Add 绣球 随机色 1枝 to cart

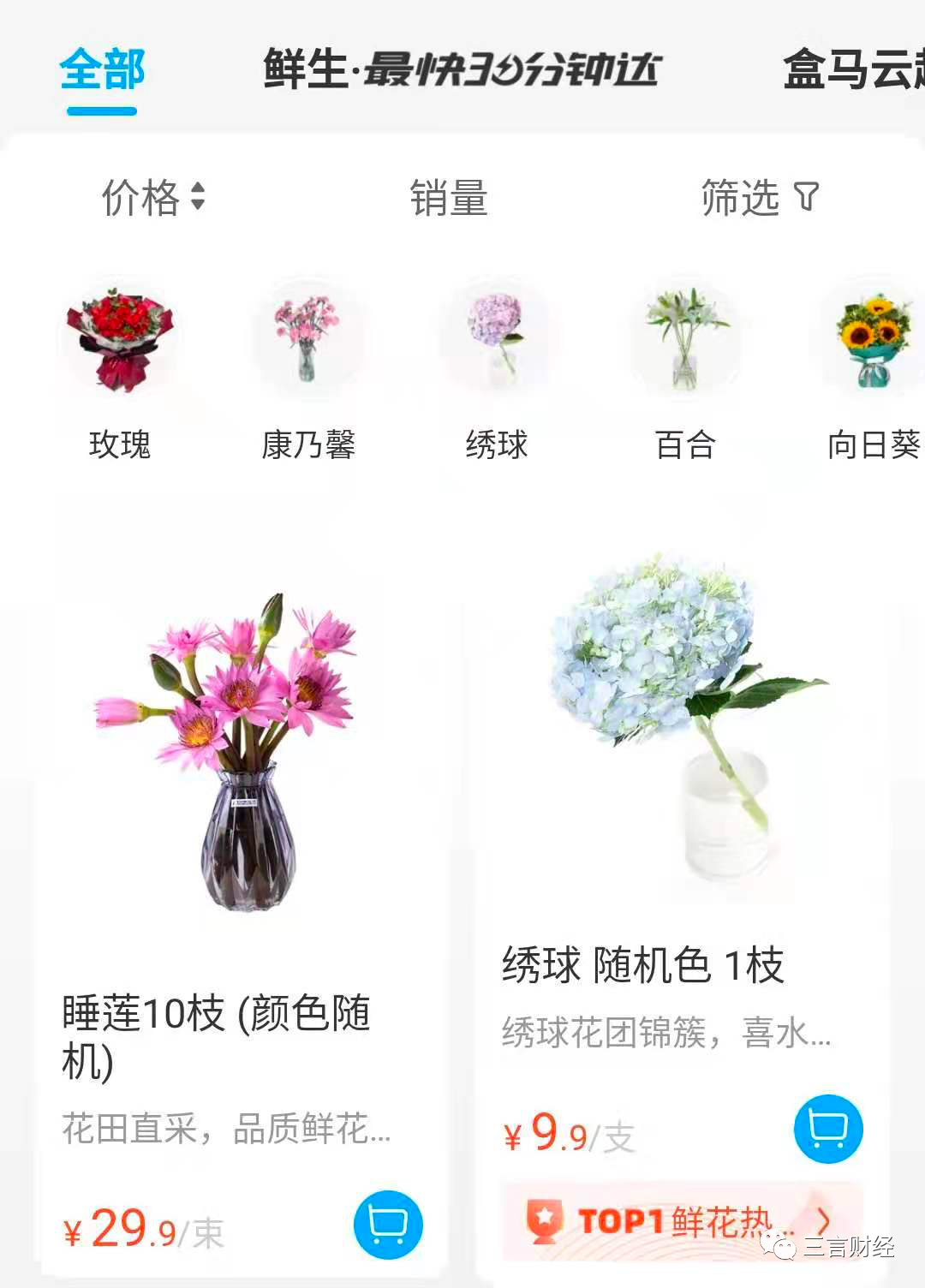tap(827, 1129)
